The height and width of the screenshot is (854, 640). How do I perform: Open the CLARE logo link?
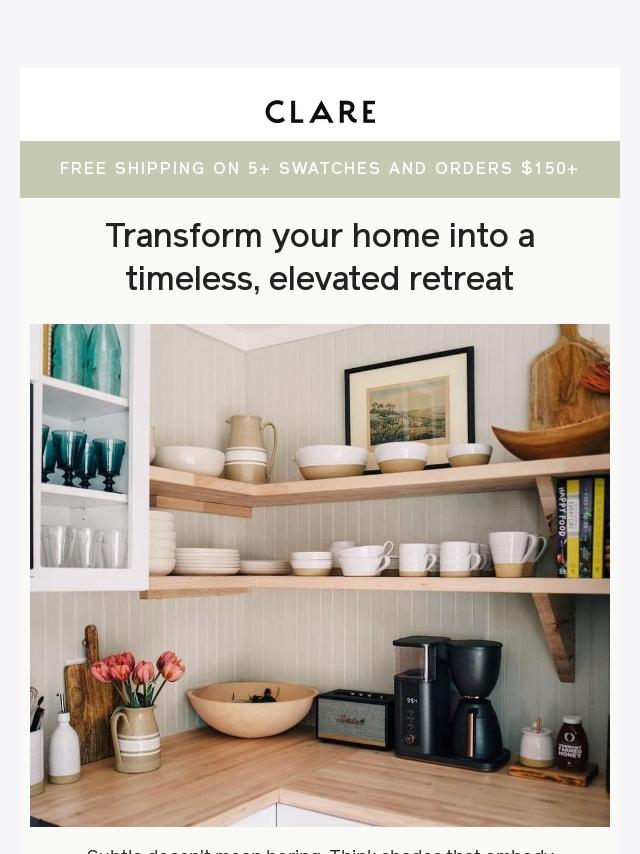pyautogui.click(x=320, y=112)
